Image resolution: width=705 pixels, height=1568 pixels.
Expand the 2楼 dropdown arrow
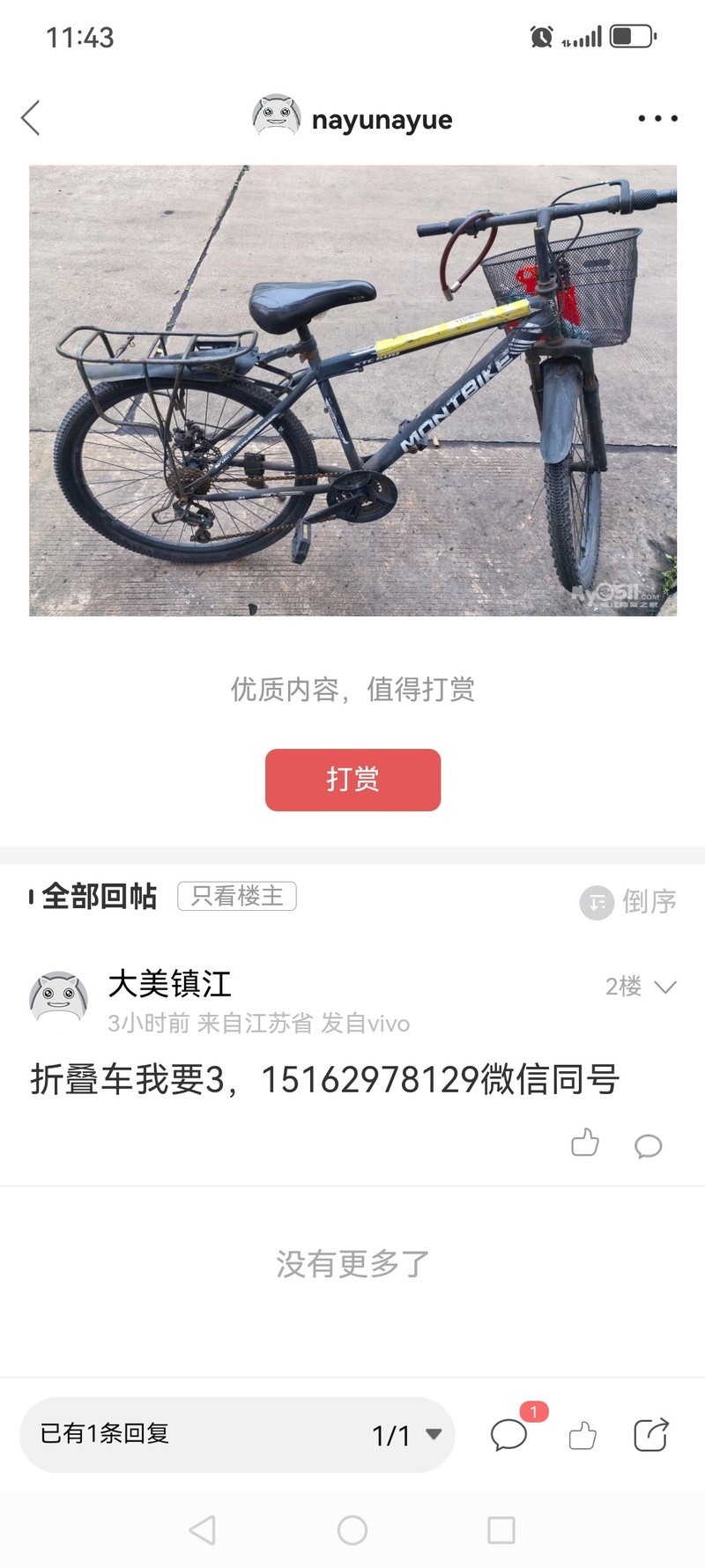point(665,987)
